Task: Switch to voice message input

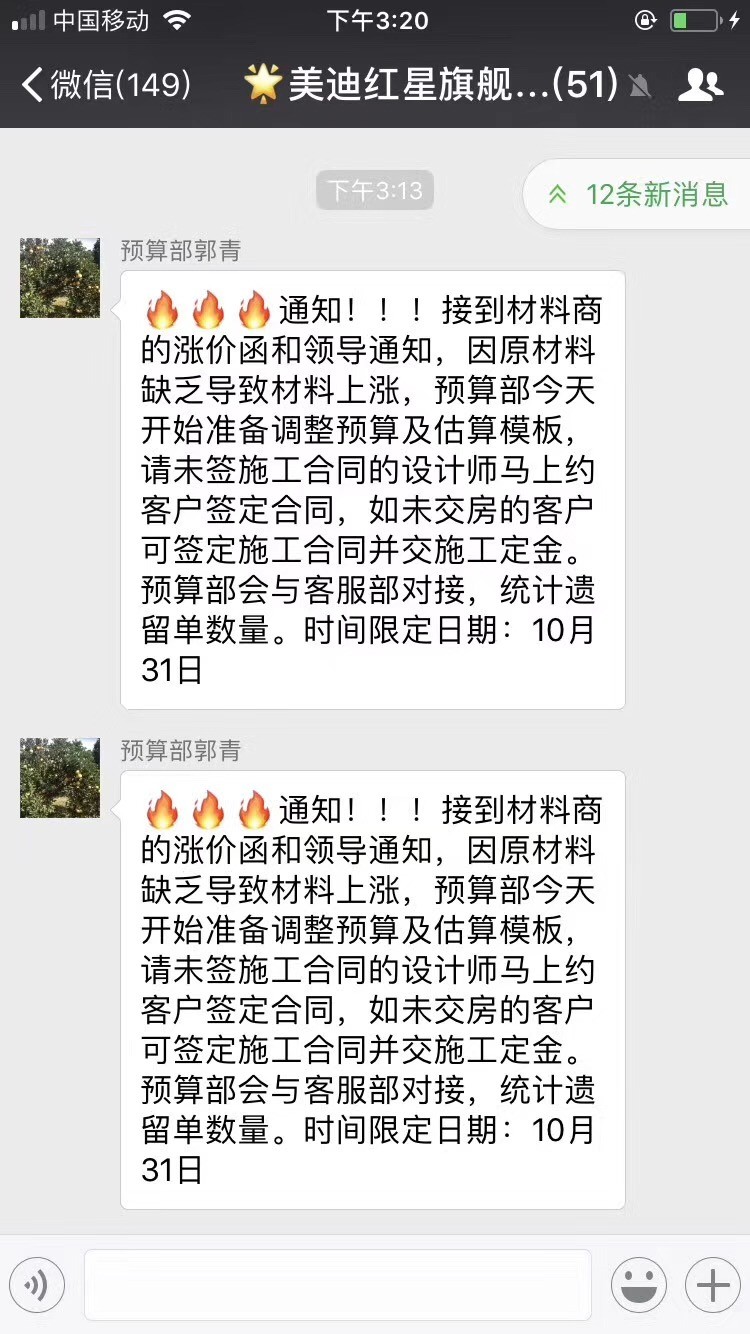Action: click(x=37, y=1285)
